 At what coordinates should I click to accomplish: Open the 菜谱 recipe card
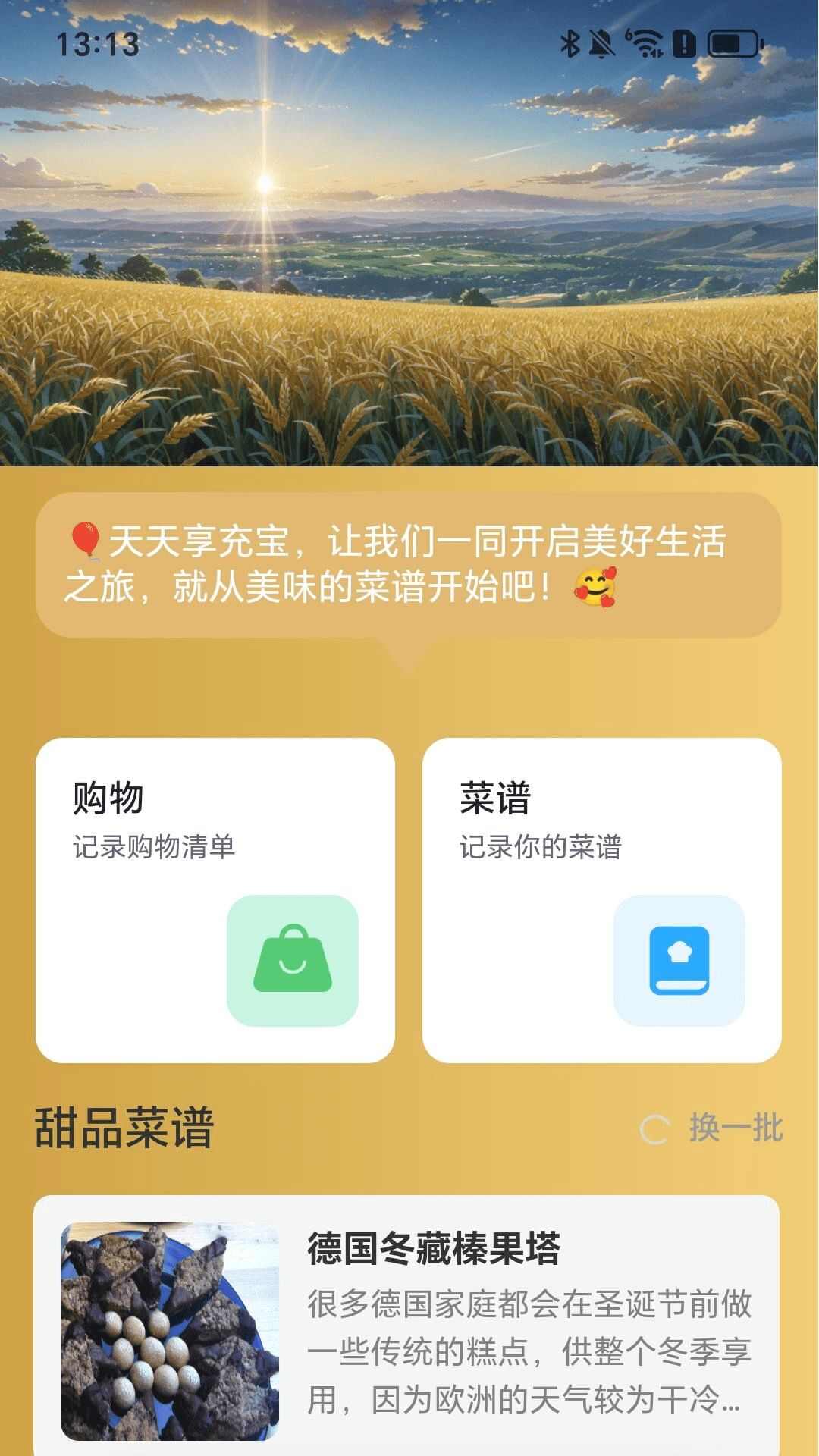[603, 895]
